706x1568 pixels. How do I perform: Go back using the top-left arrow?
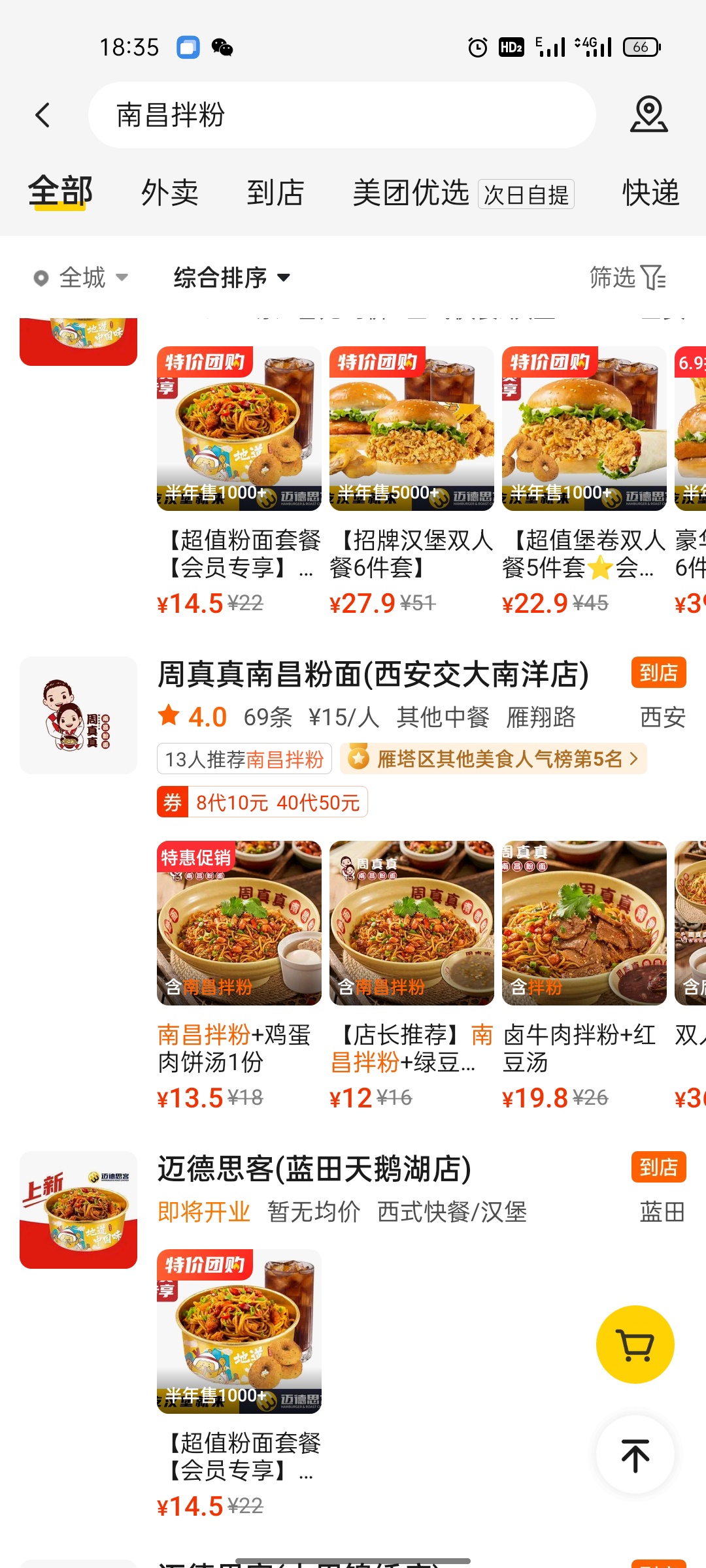(x=43, y=115)
